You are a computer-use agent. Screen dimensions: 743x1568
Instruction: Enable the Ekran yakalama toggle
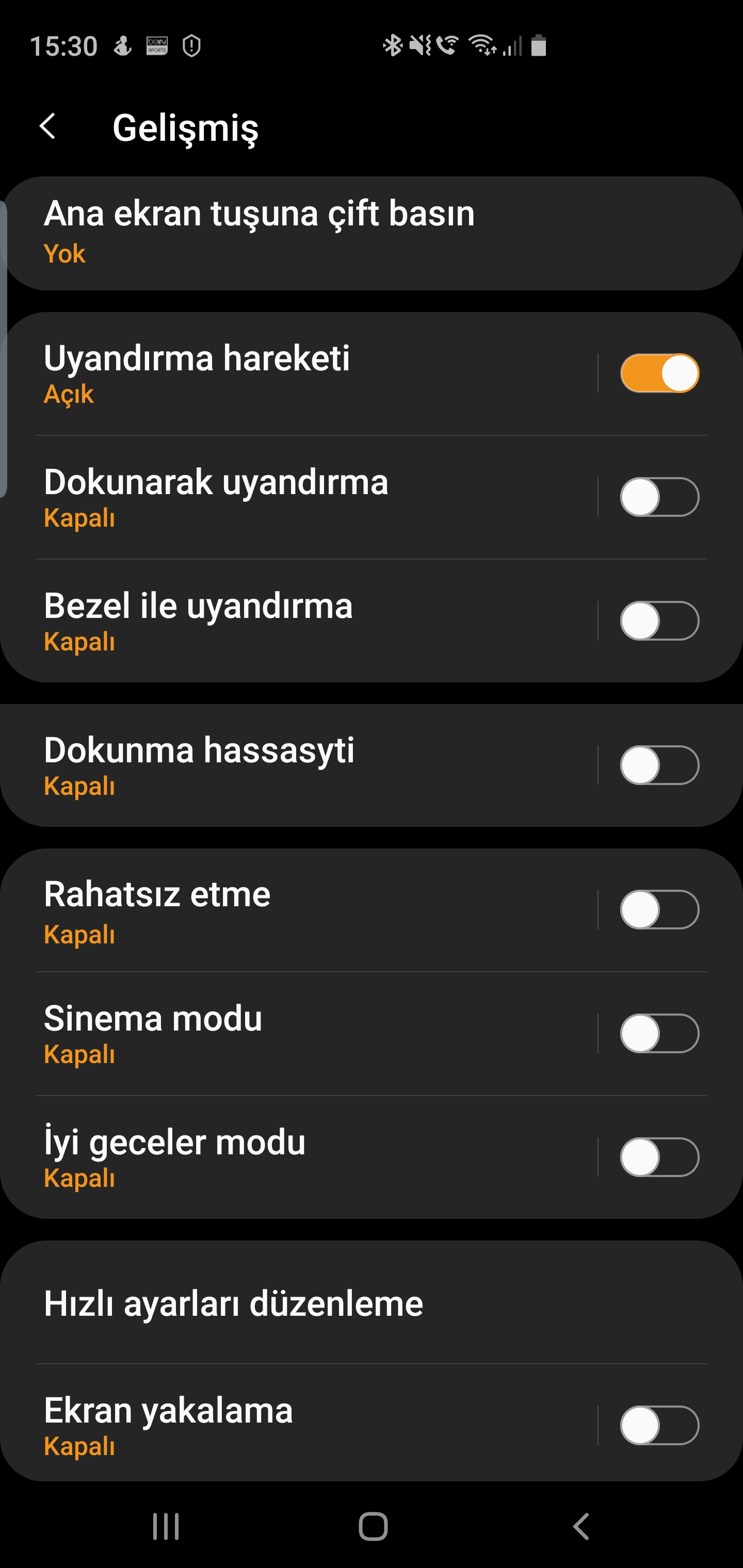click(x=659, y=1426)
